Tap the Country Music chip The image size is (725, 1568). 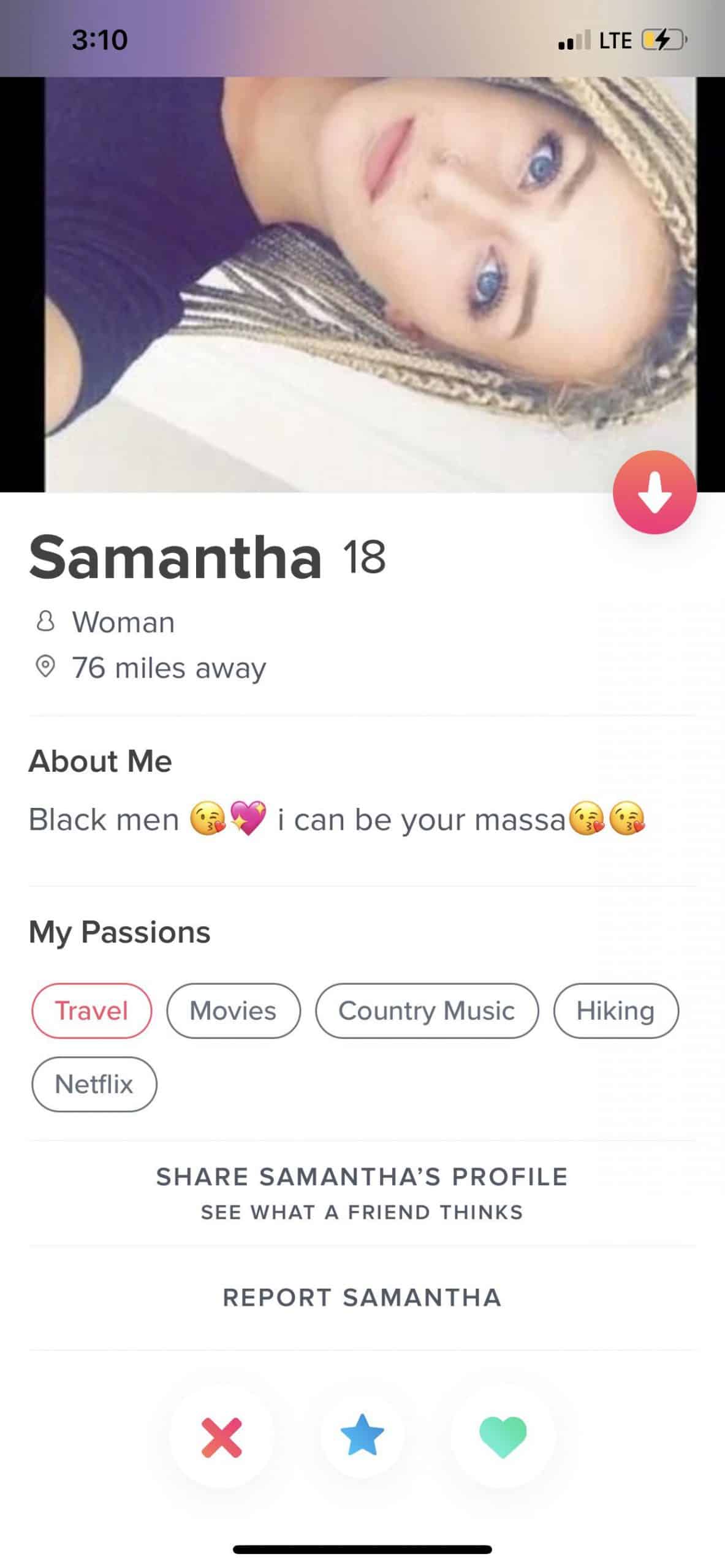tap(427, 1011)
